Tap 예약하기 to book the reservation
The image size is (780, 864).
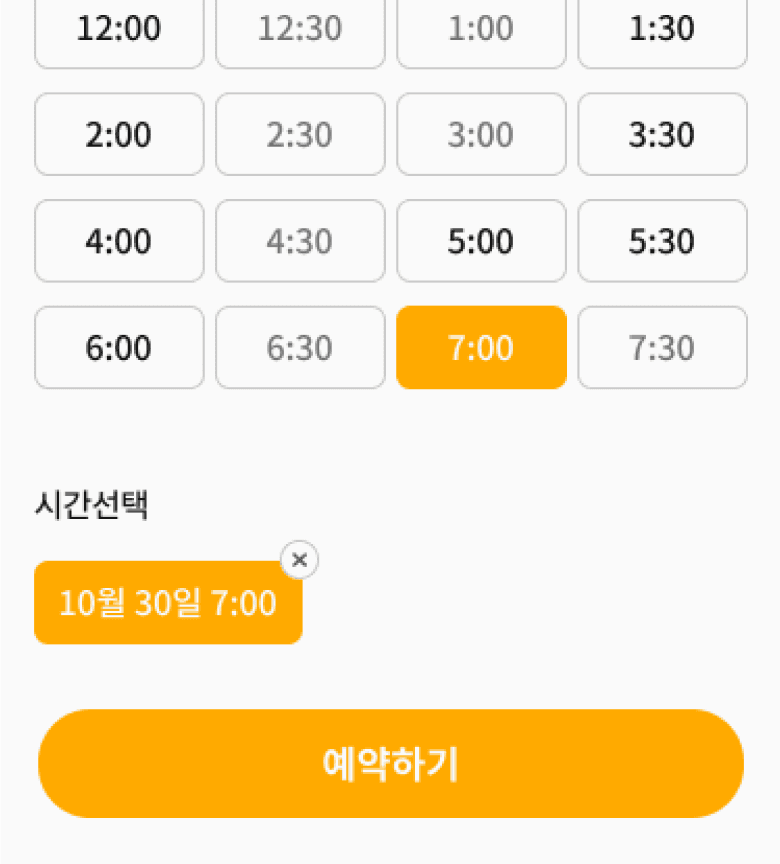pos(391,764)
